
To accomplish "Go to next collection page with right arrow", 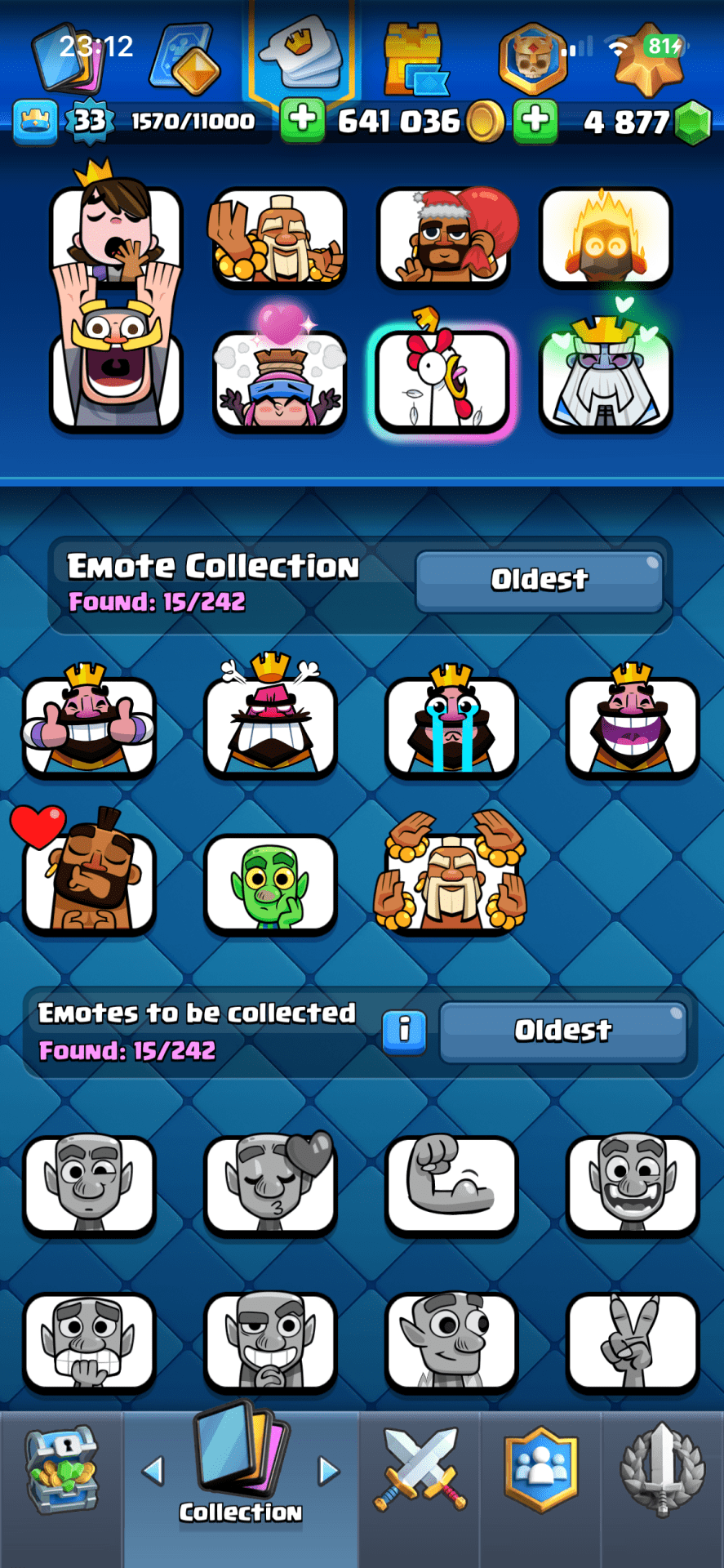I will [328, 1471].
